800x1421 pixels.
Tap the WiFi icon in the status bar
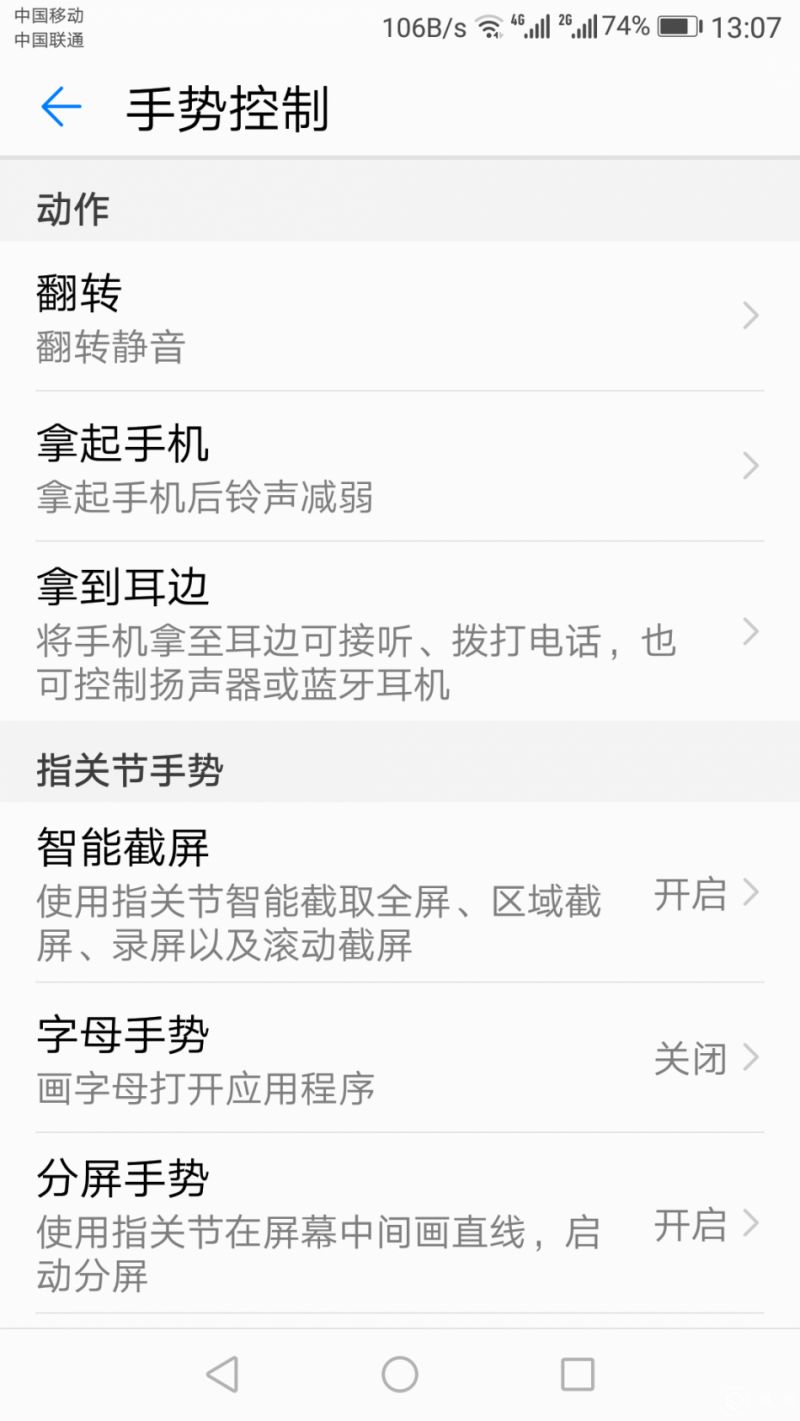tap(489, 27)
